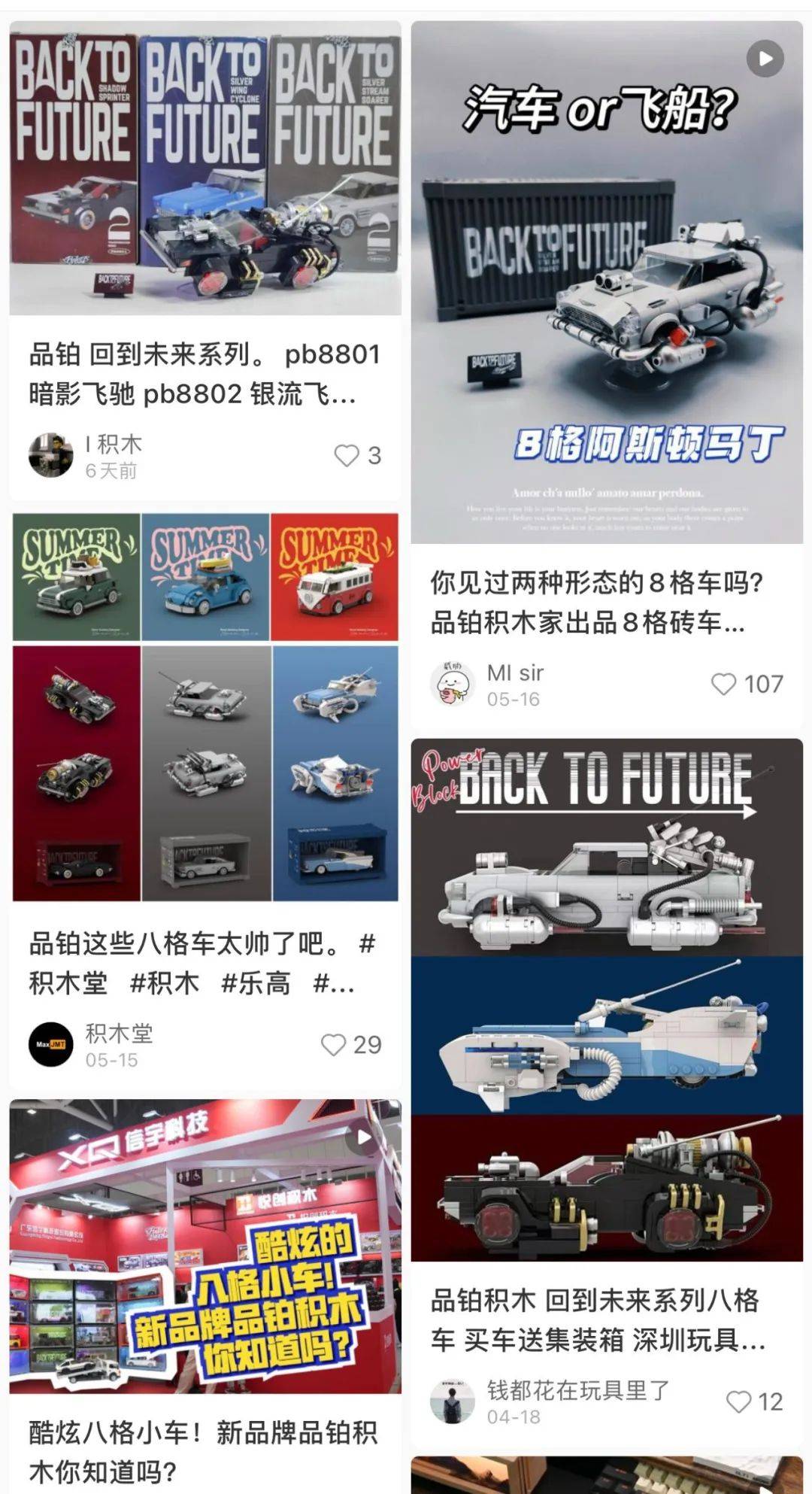Open the Back to Future three-box post
Viewport: 812px width, 1494px height.
(205, 168)
